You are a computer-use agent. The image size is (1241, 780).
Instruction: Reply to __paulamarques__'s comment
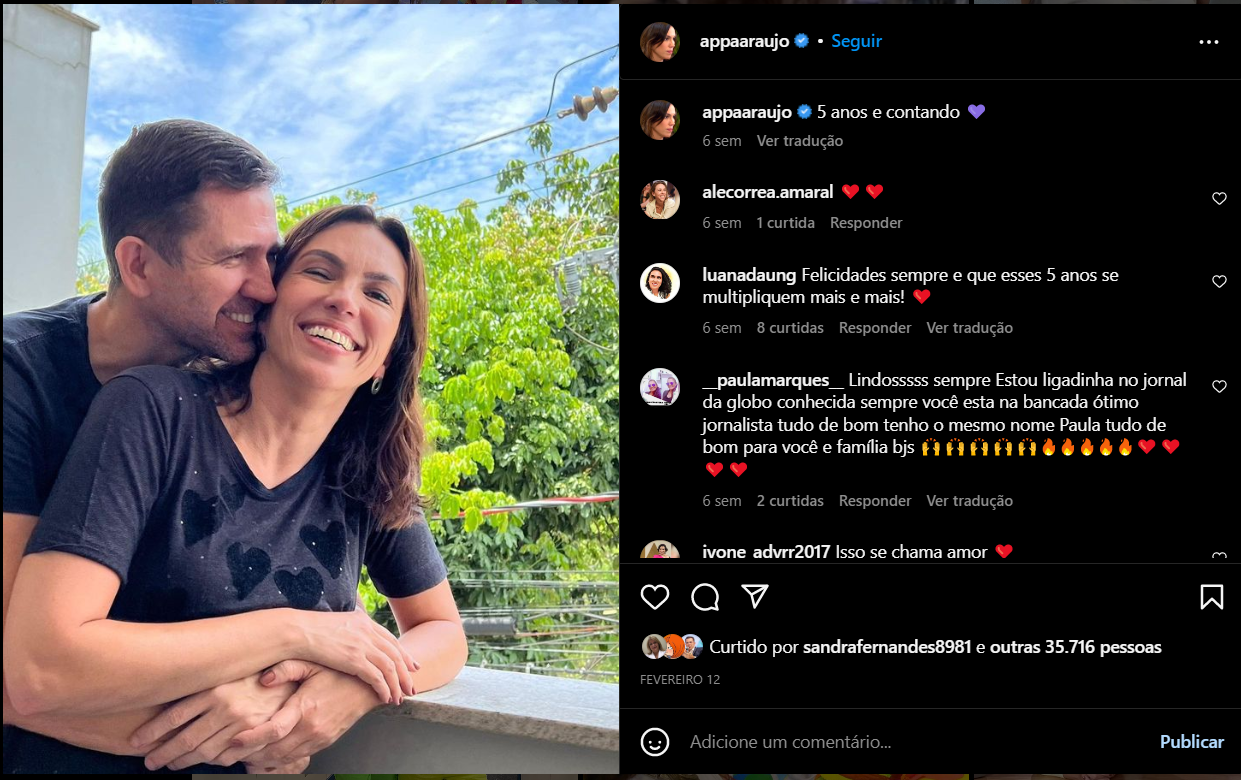click(x=875, y=501)
